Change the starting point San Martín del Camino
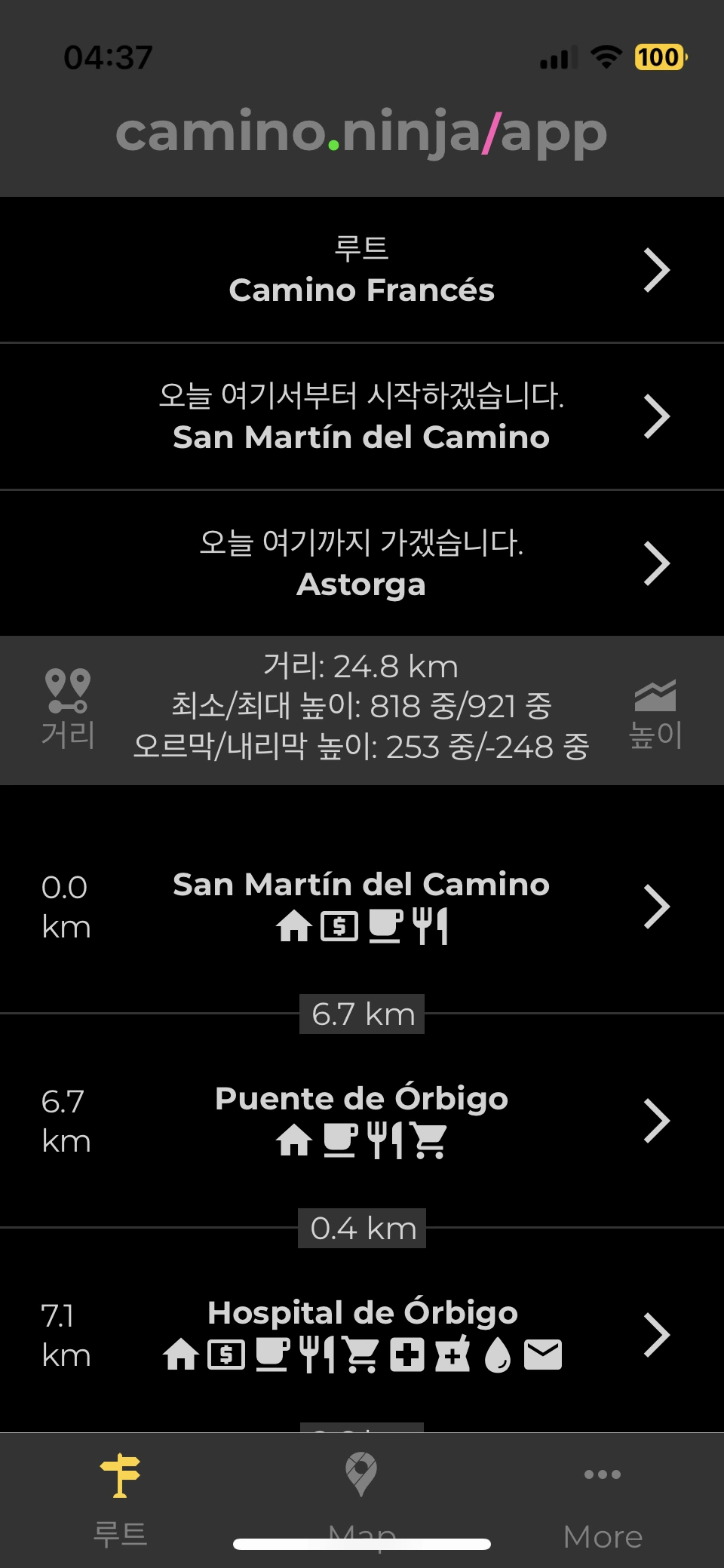Screen dimensions: 724x1568 (362, 417)
